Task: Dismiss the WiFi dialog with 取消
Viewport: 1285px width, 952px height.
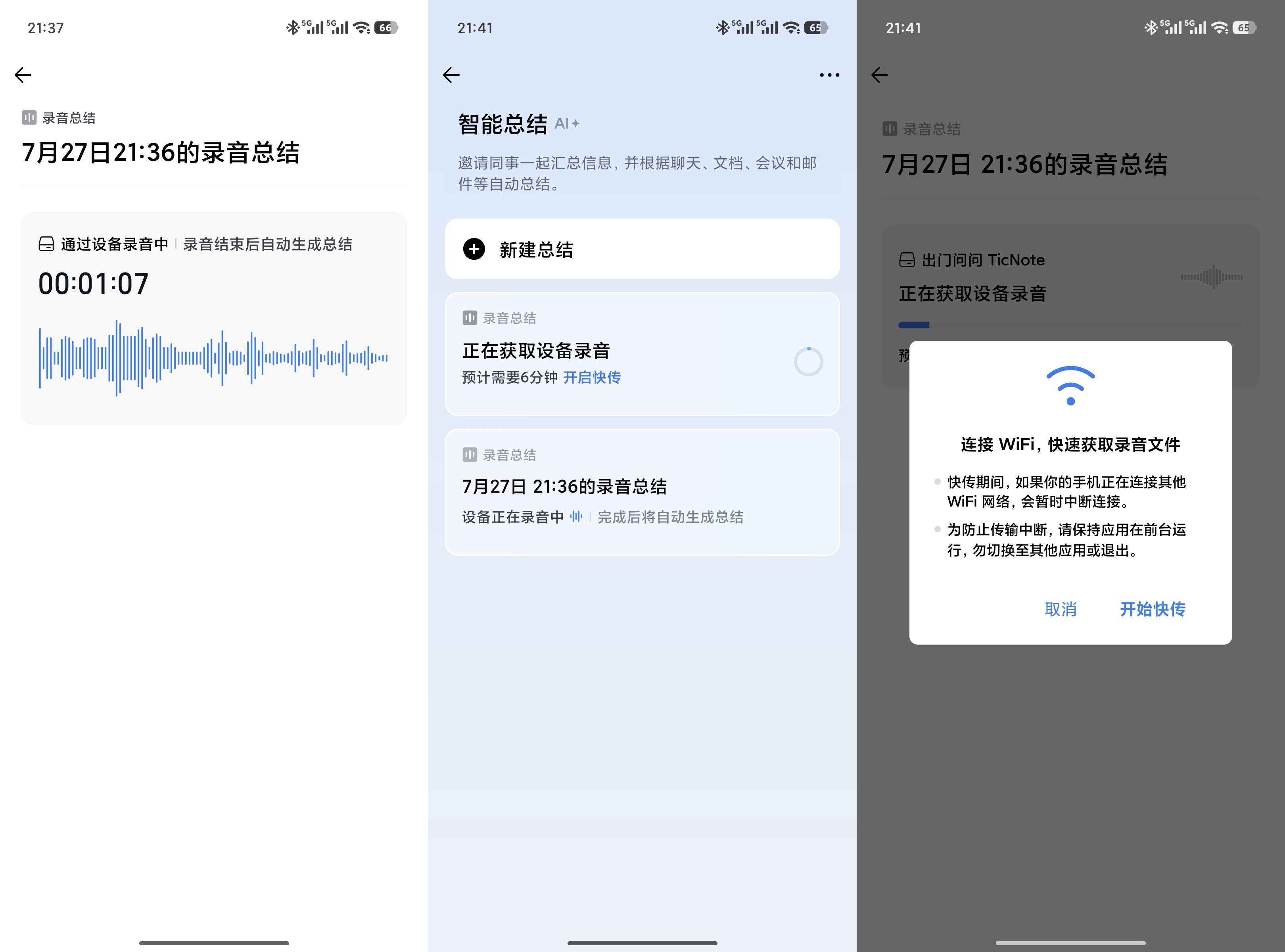Action: click(x=1060, y=609)
